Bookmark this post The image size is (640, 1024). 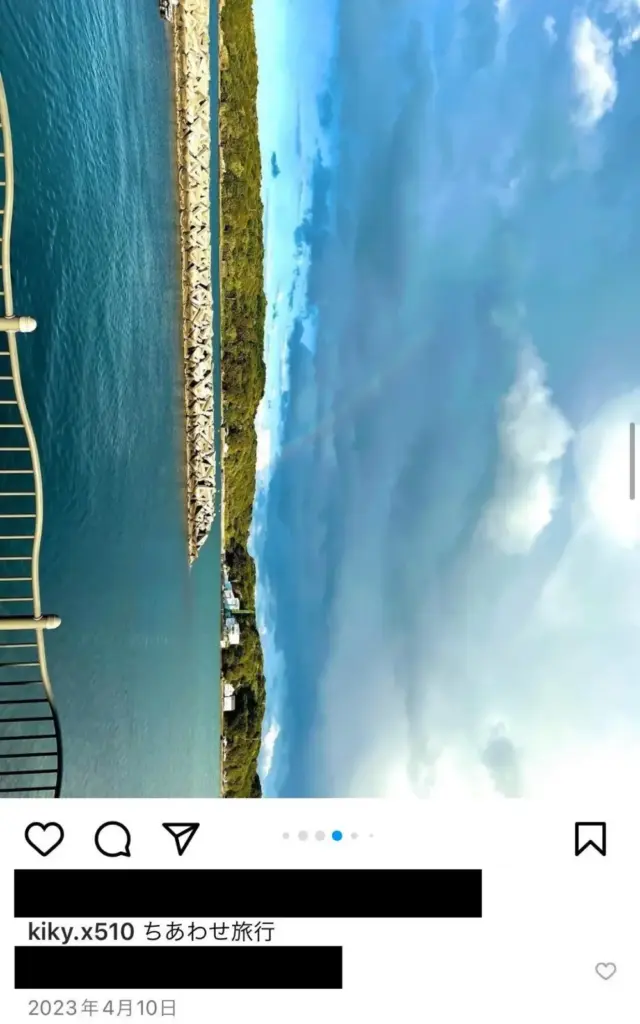coord(590,839)
